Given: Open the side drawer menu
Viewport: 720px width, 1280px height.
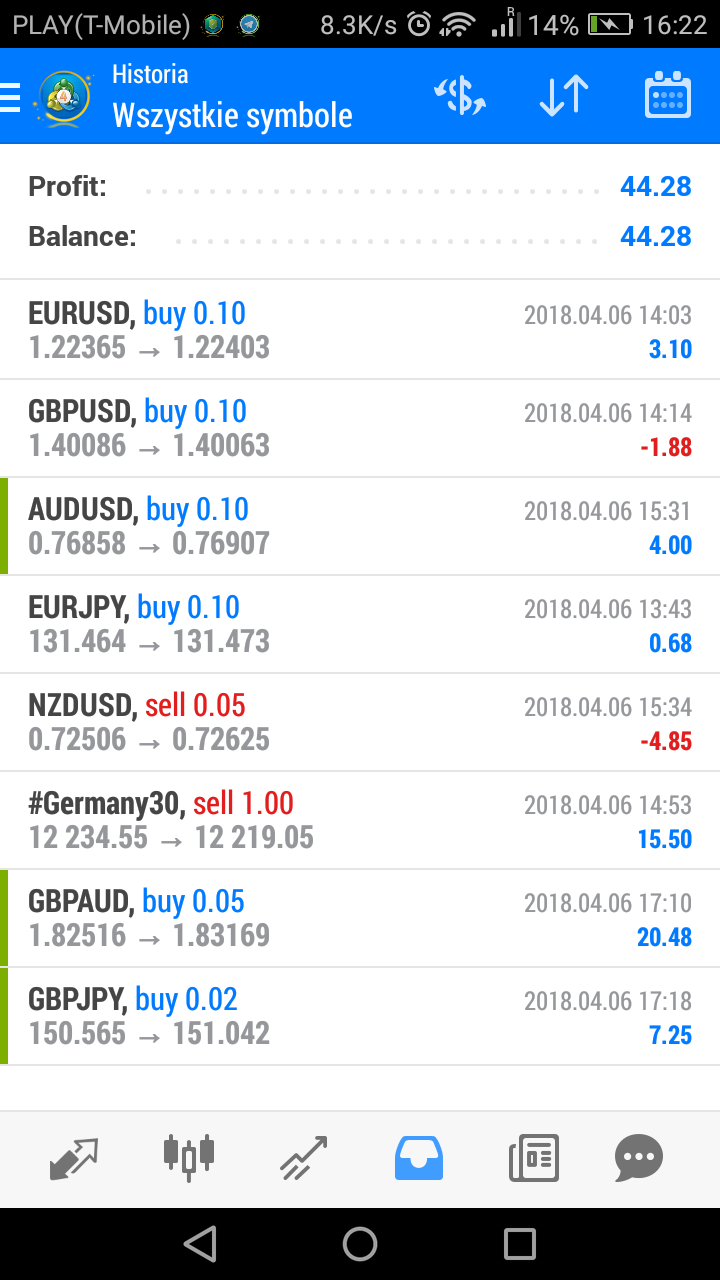Looking at the screenshot, I should click(10, 97).
